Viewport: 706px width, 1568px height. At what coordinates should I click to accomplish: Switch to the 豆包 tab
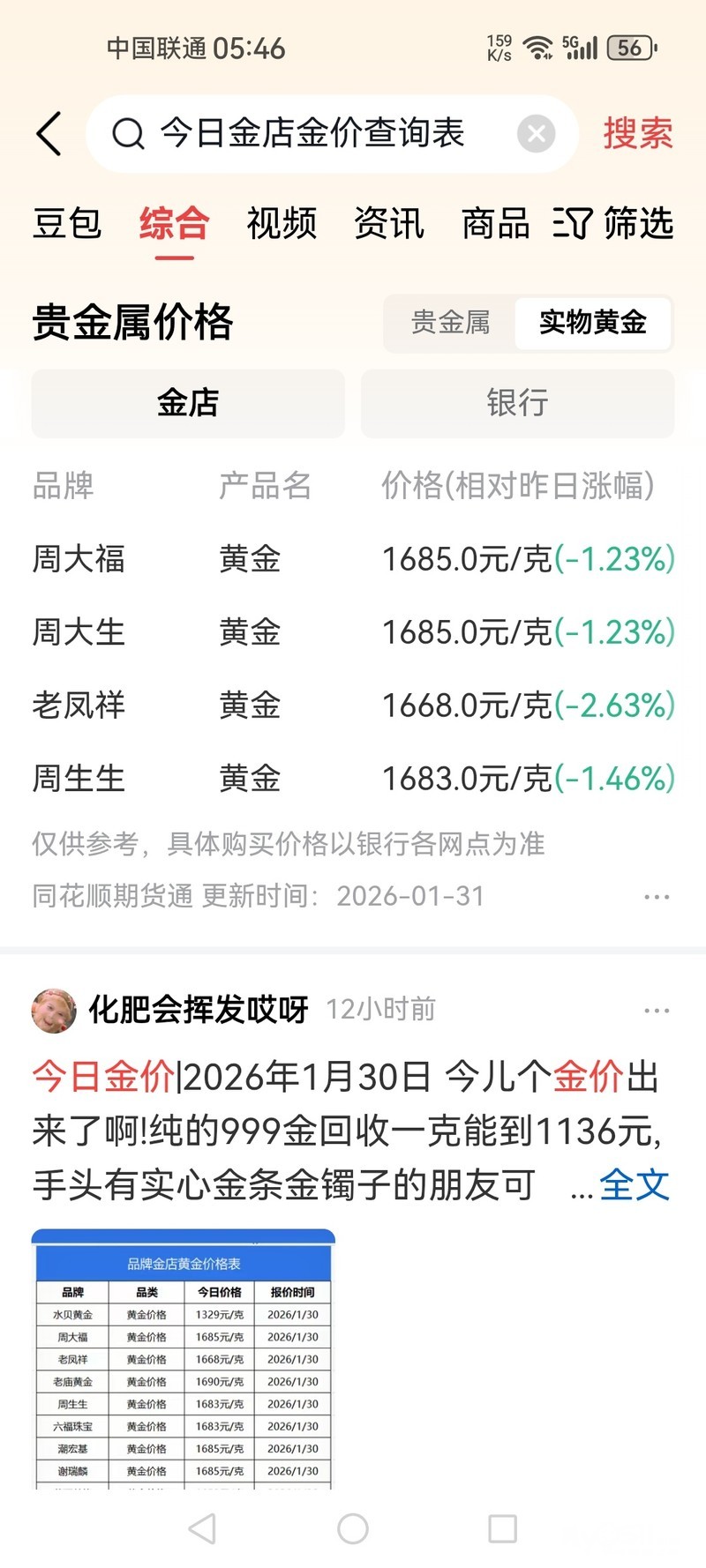(67, 223)
